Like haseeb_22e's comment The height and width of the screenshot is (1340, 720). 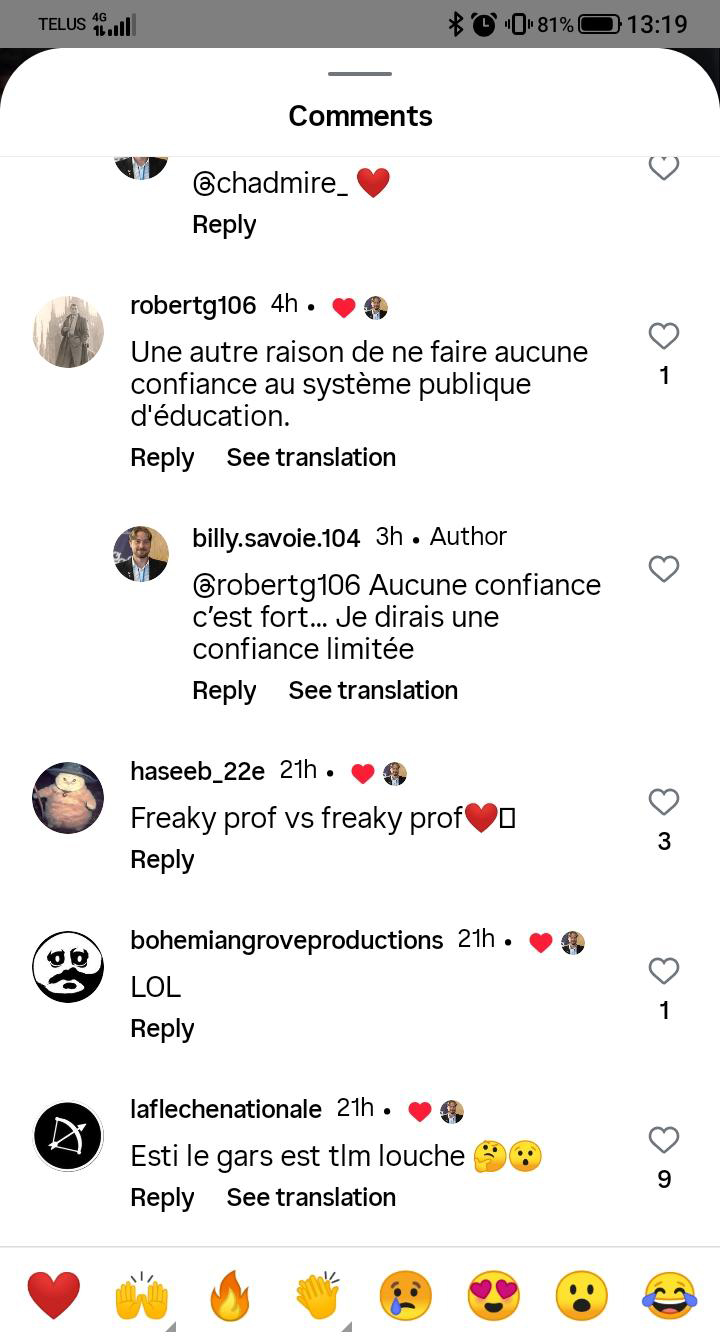664,802
